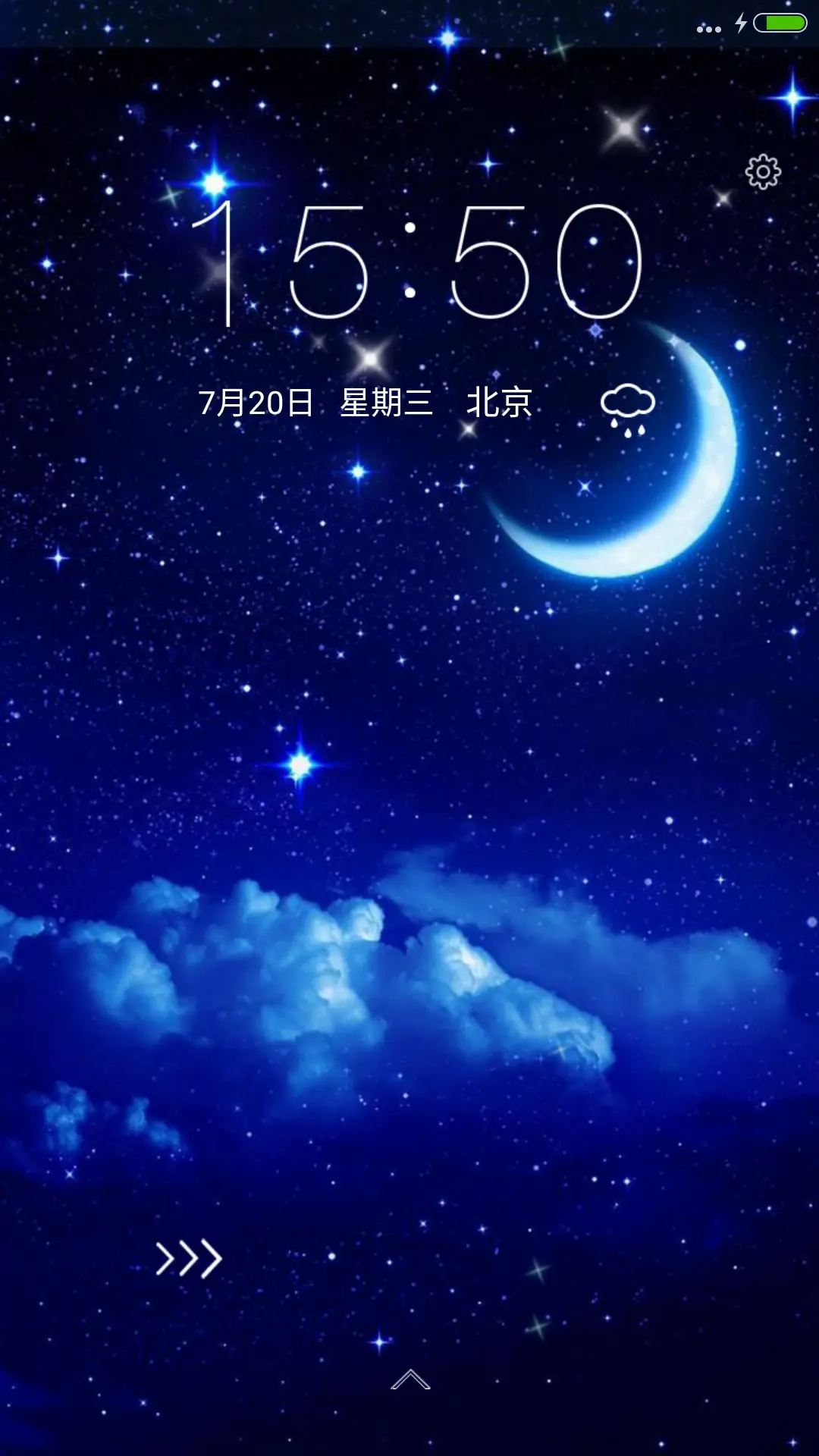Viewport: 819px width, 1456px height.
Task: Tap the status bar at the top
Action: 409,23
